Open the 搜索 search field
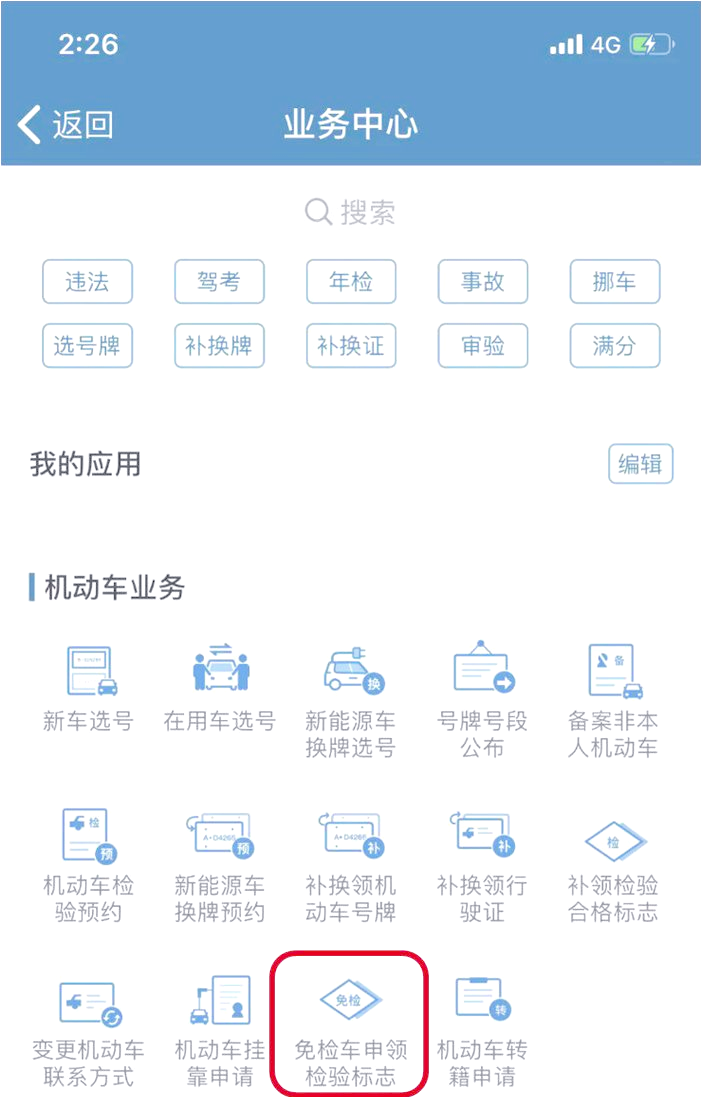This screenshot has width=702, height=1097. click(x=350, y=212)
